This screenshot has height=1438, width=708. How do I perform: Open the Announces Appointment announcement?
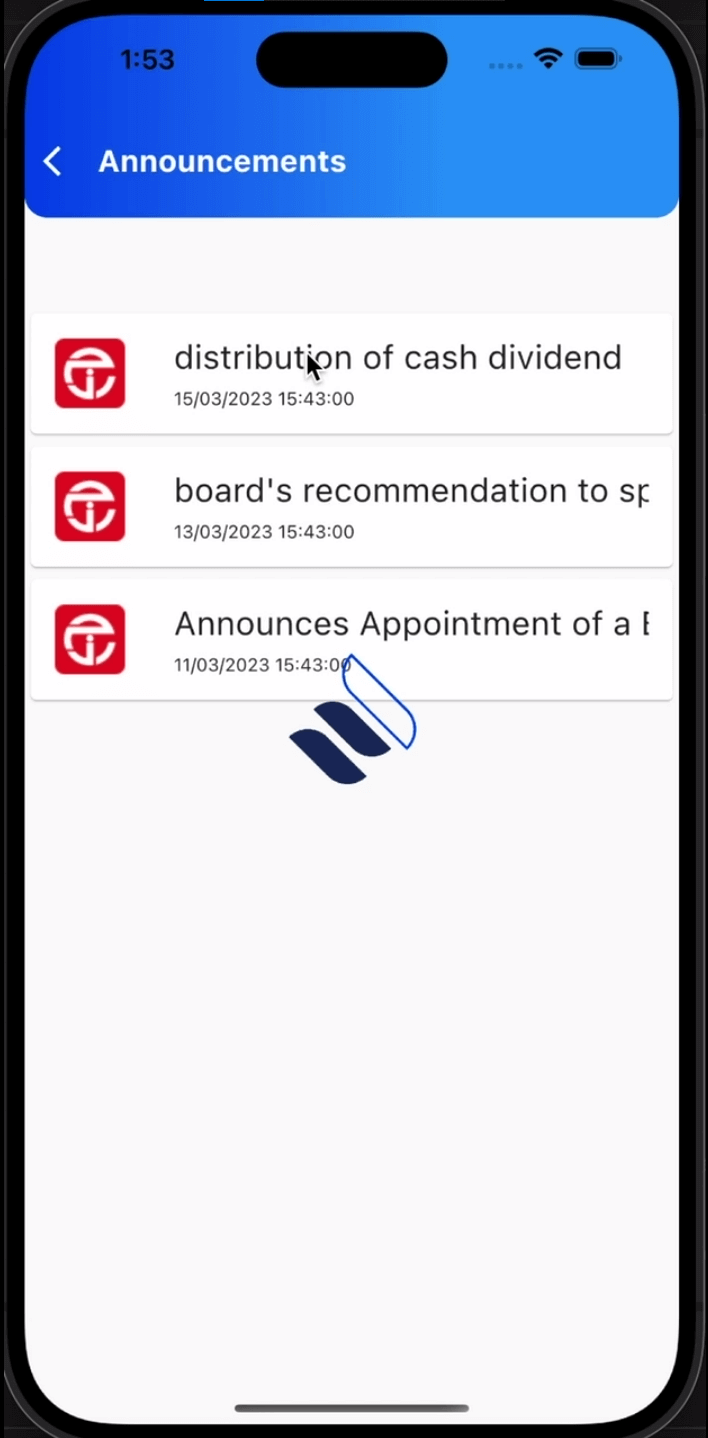[x=351, y=640]
